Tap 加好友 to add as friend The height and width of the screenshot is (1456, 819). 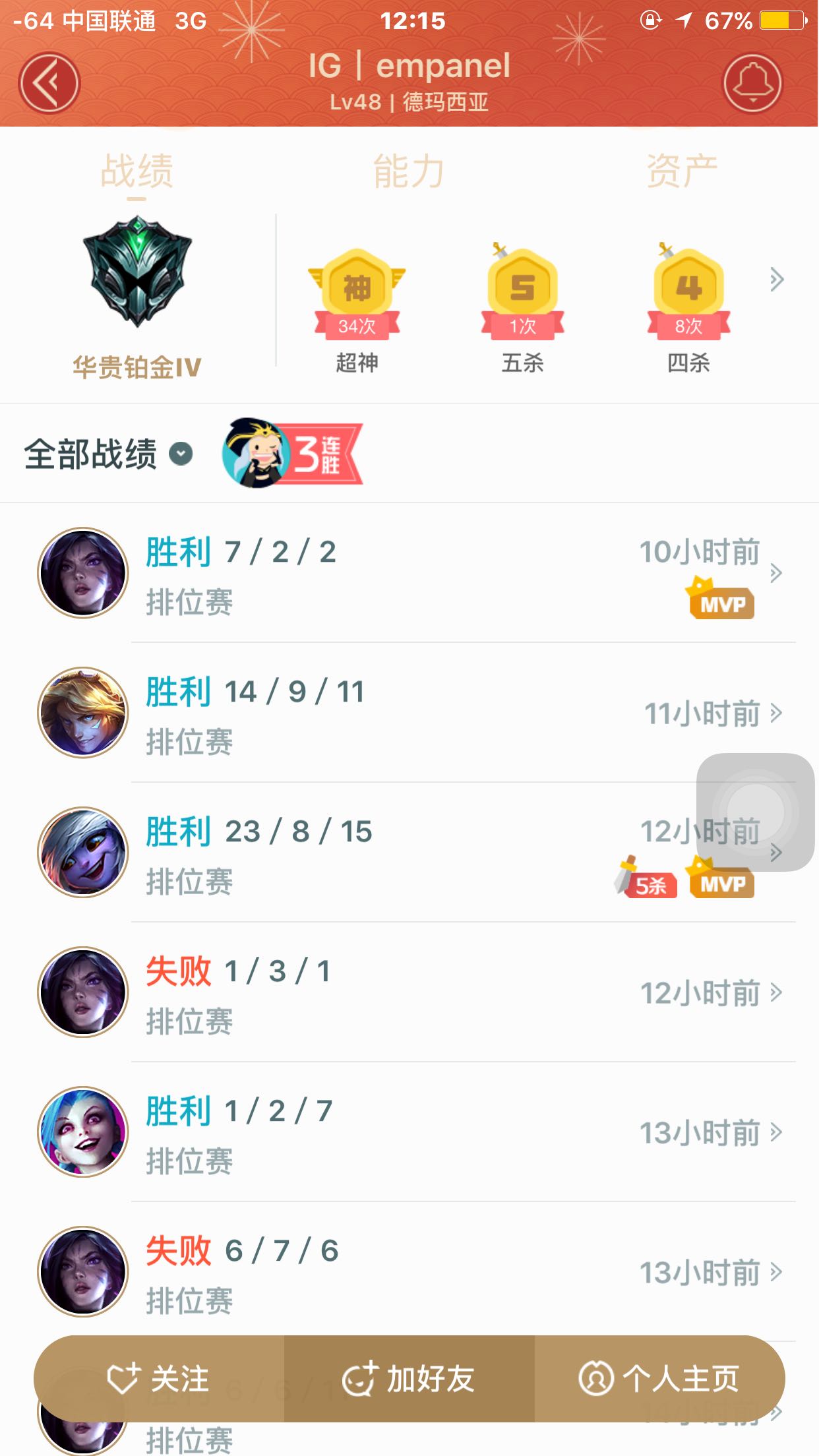pyautogui.click(x=409, y=1379)
